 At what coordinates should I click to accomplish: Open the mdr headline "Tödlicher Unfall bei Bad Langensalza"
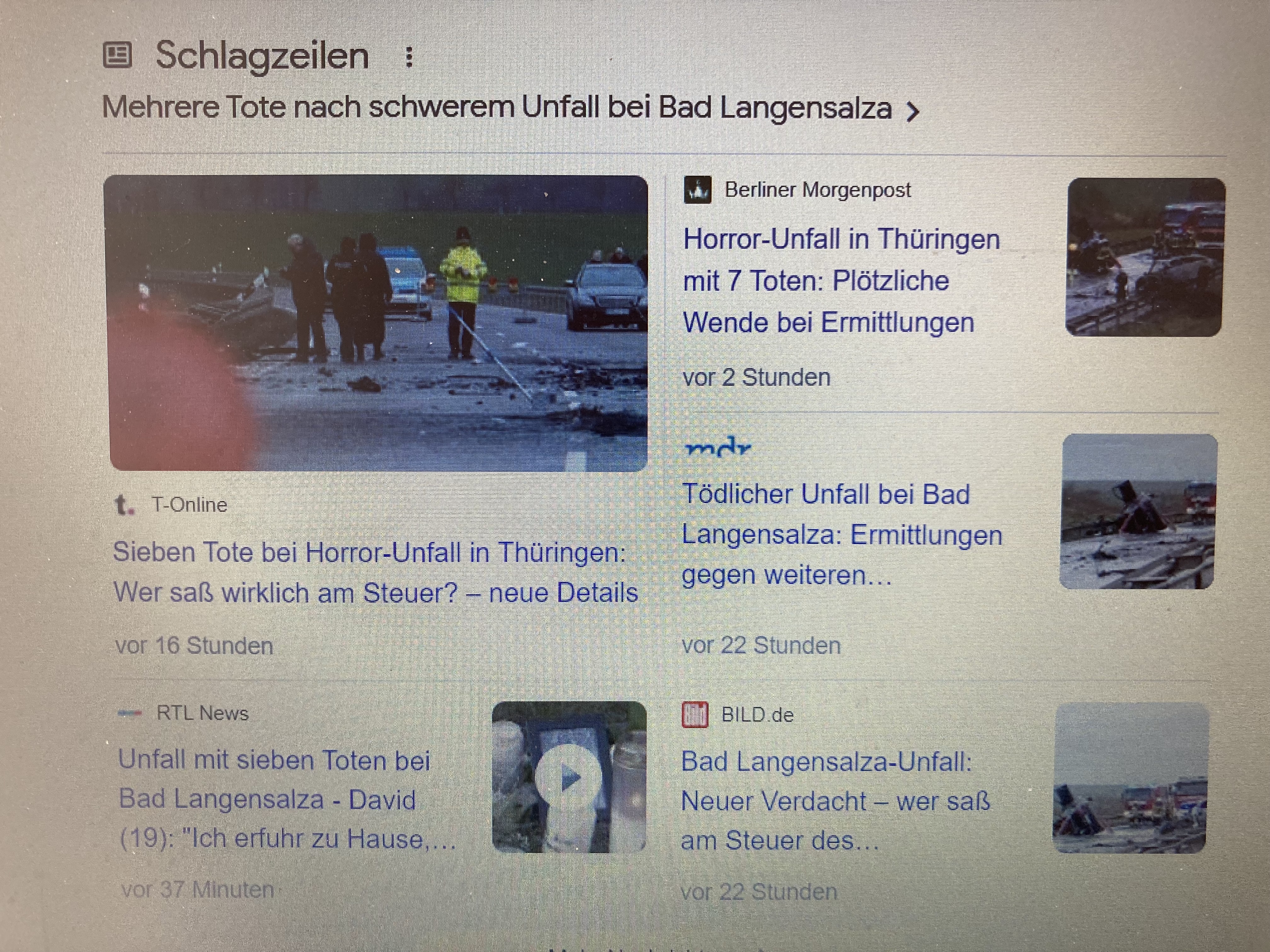coord(842,534)
